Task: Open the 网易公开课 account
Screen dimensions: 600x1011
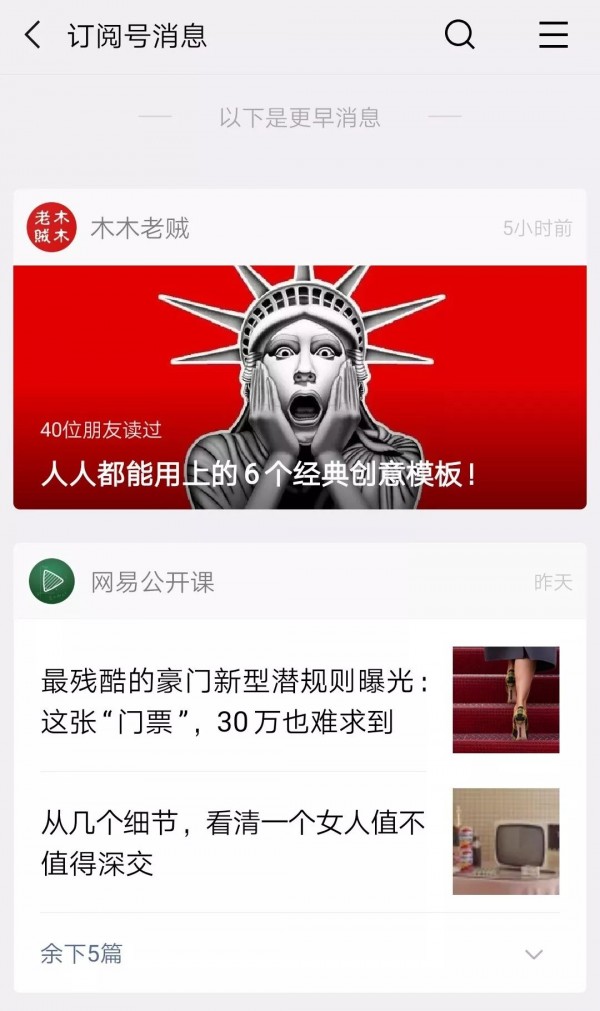Action: 152,582
